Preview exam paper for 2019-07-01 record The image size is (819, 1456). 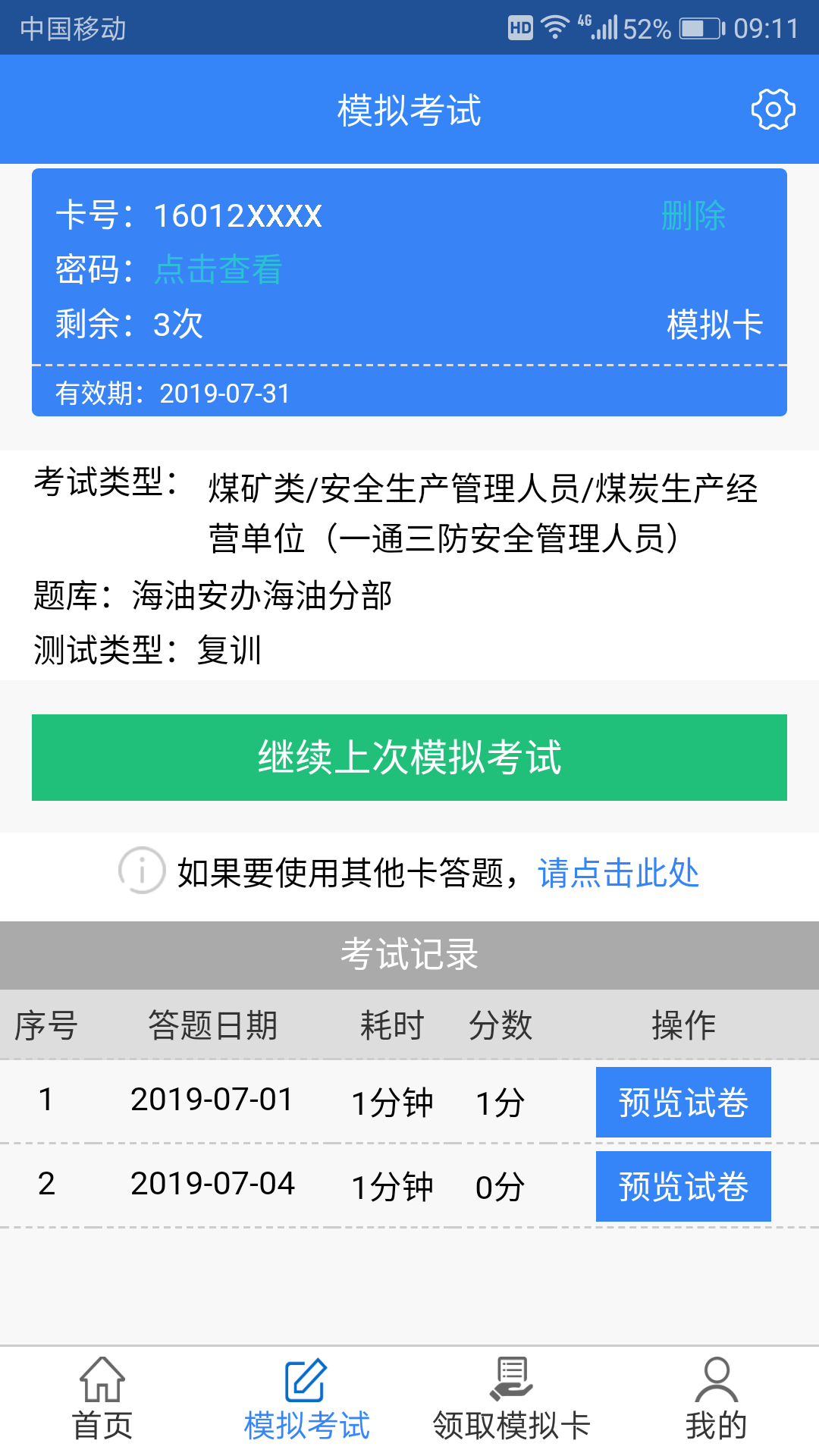pyautogui.click(x=683, y=1103)
